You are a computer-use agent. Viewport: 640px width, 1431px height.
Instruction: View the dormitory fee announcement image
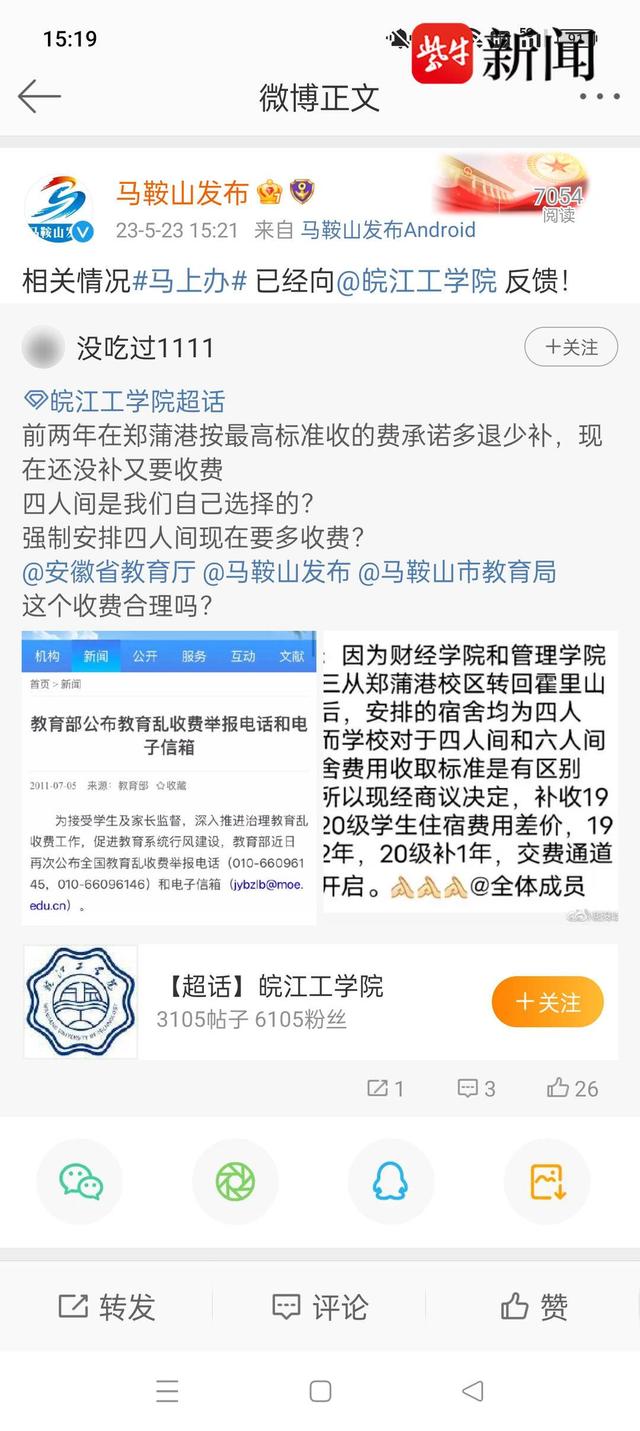pos(470,771)
